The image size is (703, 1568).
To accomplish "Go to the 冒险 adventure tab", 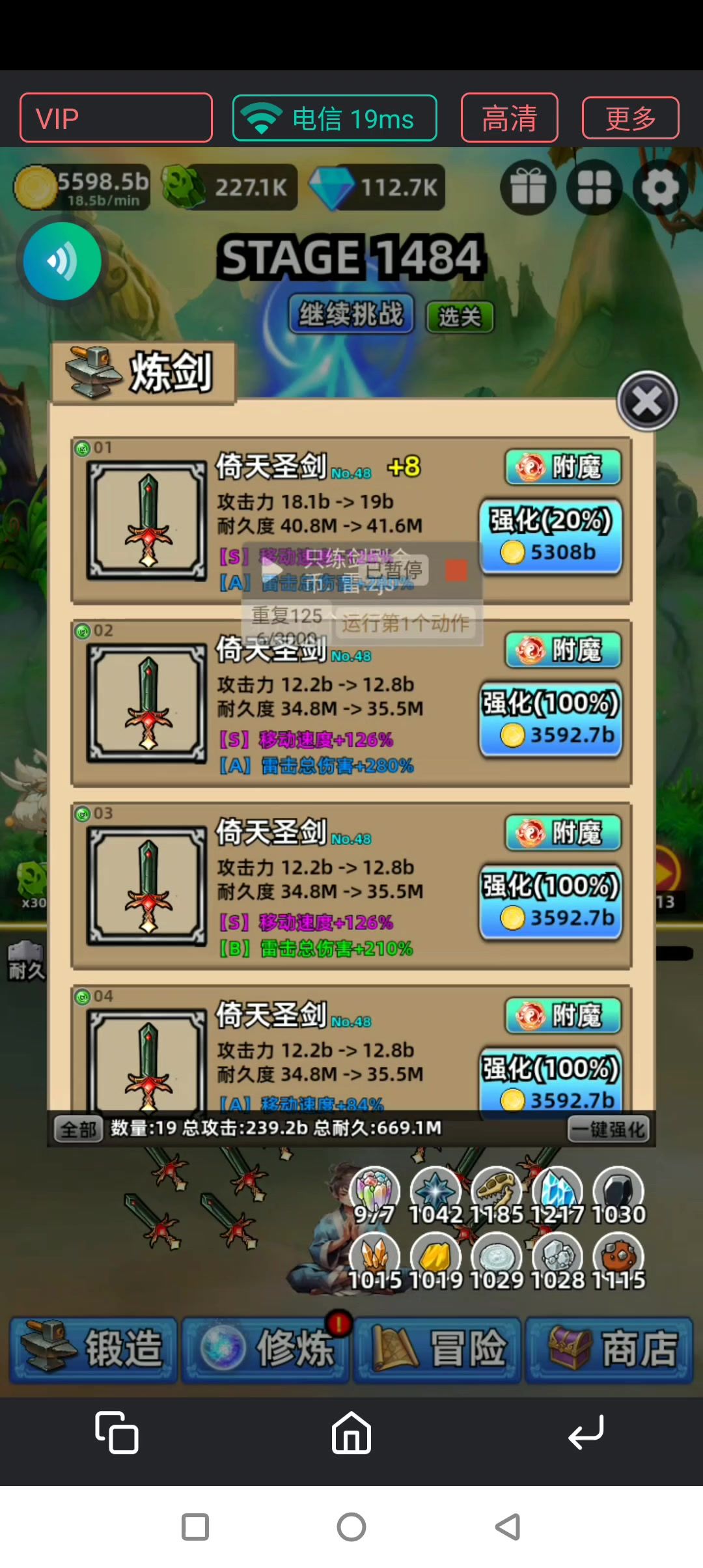I will coord(437,1348).
